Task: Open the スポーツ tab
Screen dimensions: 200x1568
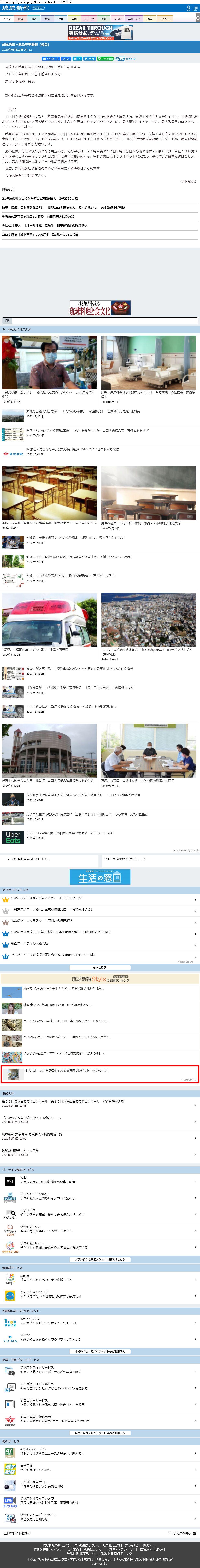Action: (x=89, y=19)
